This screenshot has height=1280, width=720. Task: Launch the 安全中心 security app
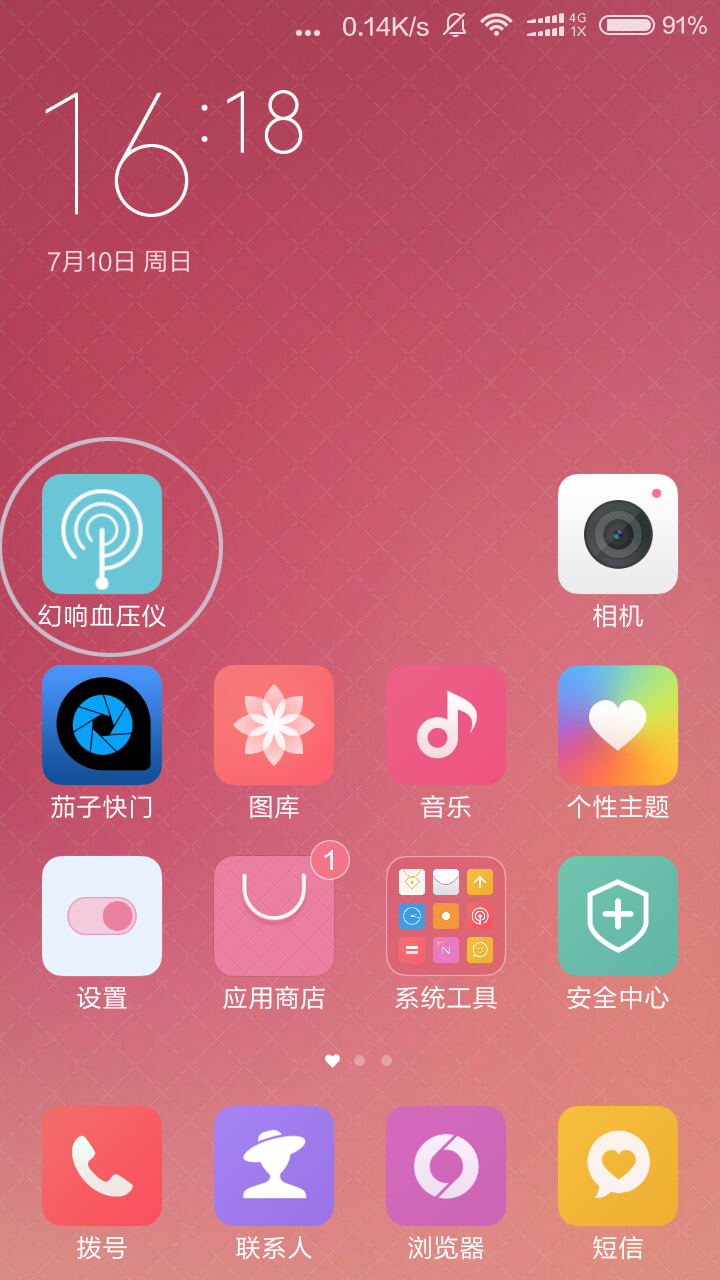(x=617, y=915)
